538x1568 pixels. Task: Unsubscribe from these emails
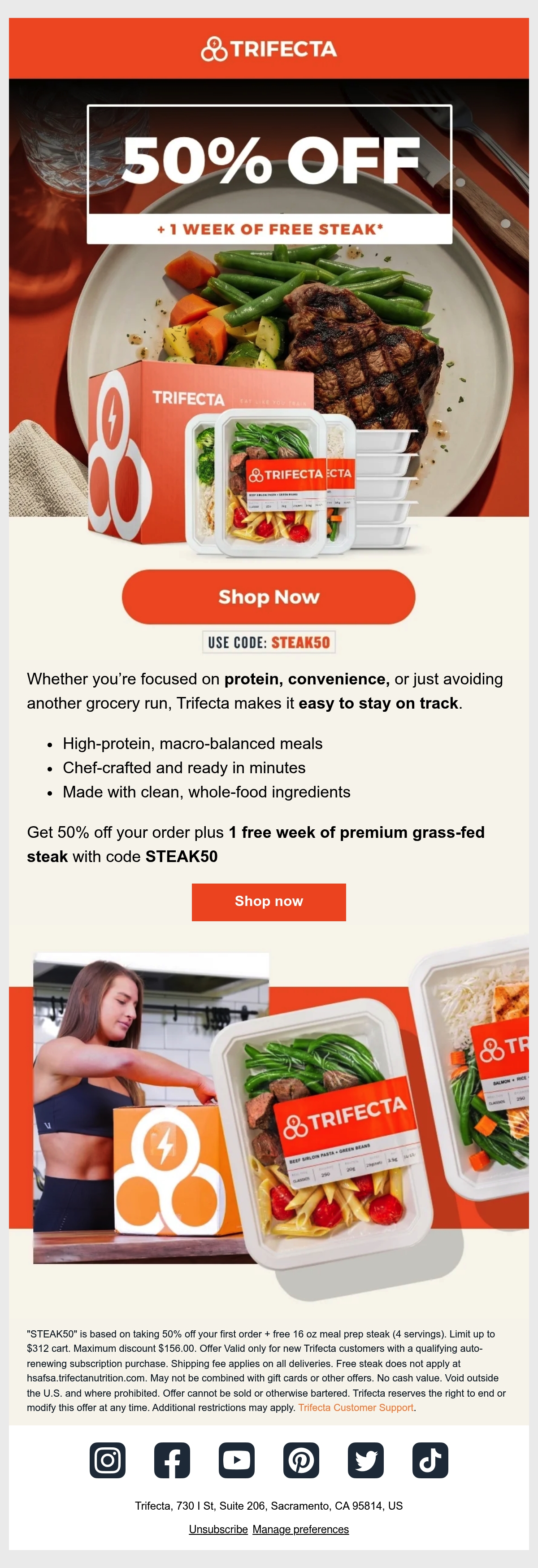[x=218, y=1529]
